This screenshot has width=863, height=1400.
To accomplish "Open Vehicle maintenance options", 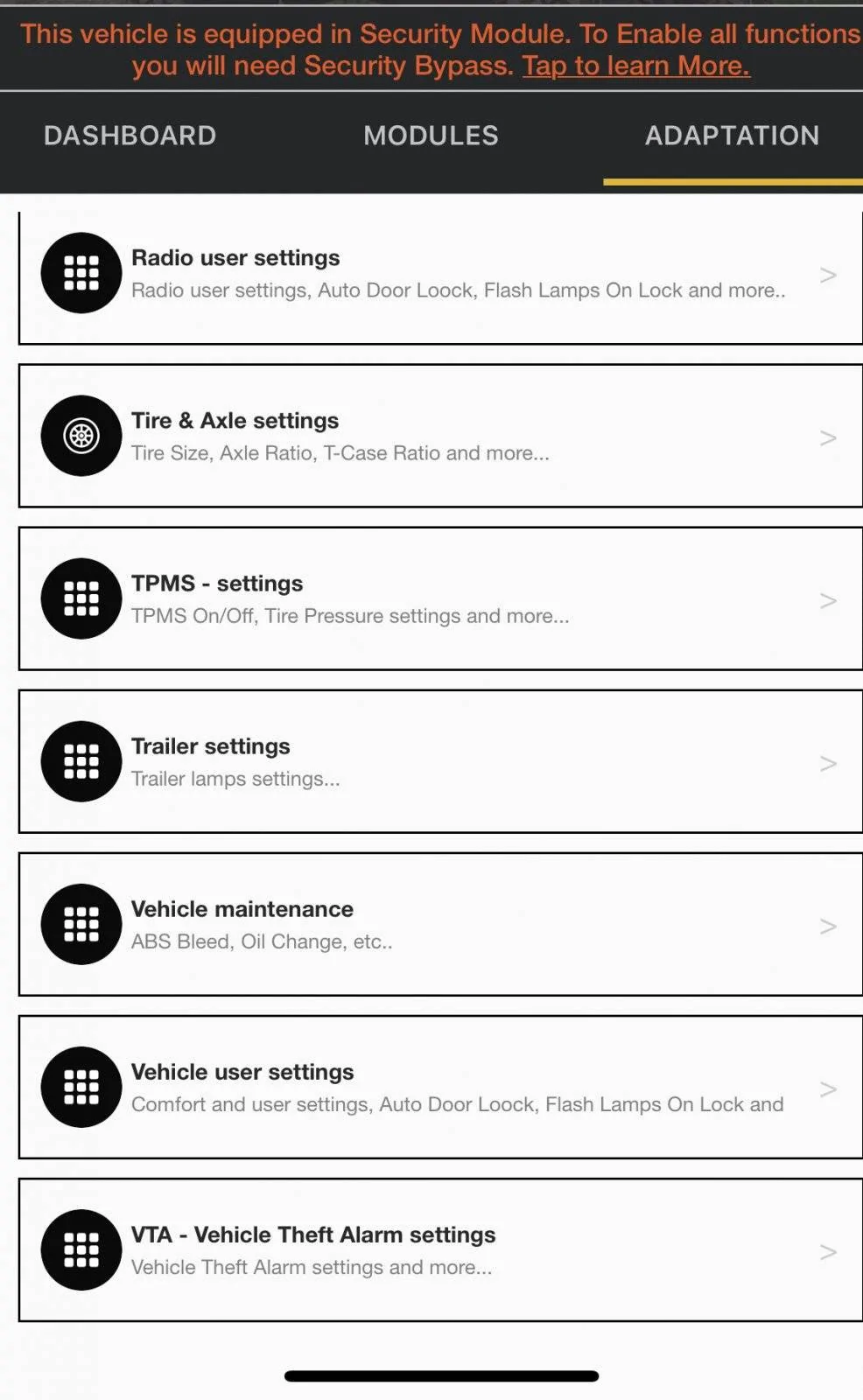I will pyautogui.click(x=440, y=924).
